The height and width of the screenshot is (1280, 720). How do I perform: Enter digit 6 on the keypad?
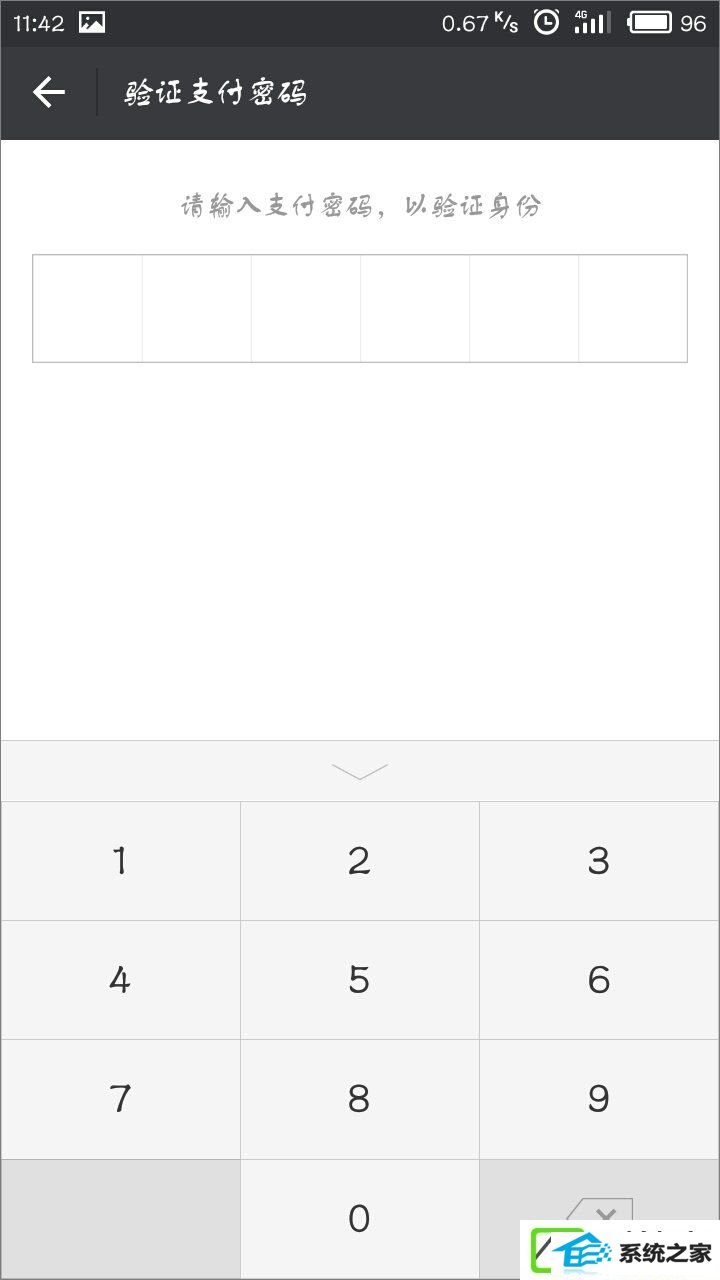(600, 980)
